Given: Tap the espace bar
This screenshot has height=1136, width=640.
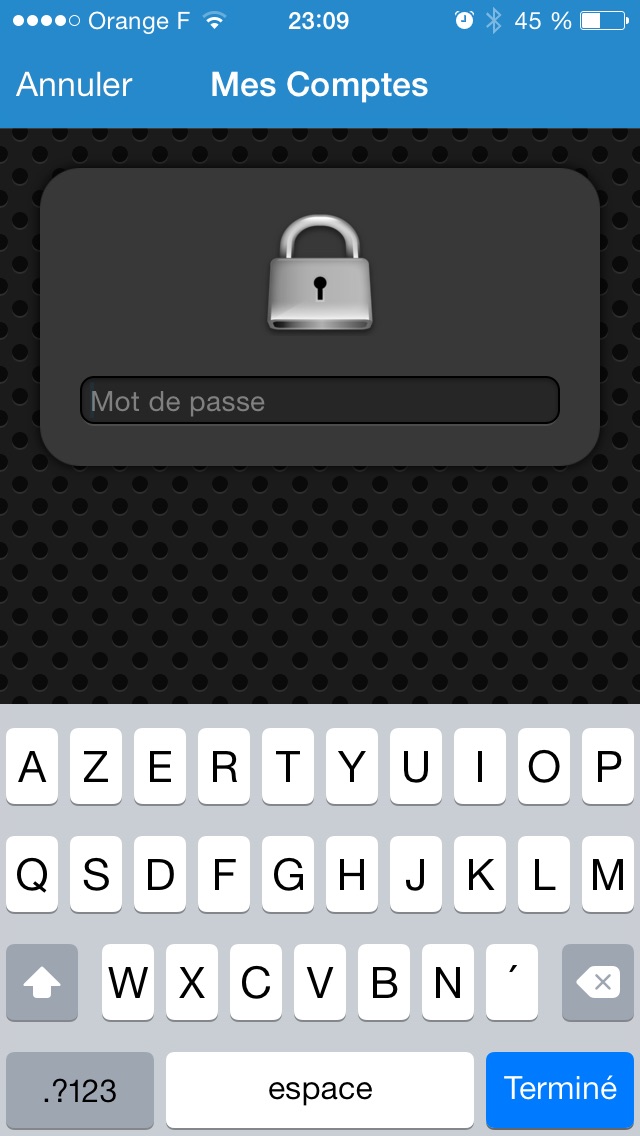Looking at the screenshot, I should pos(320,1089).
